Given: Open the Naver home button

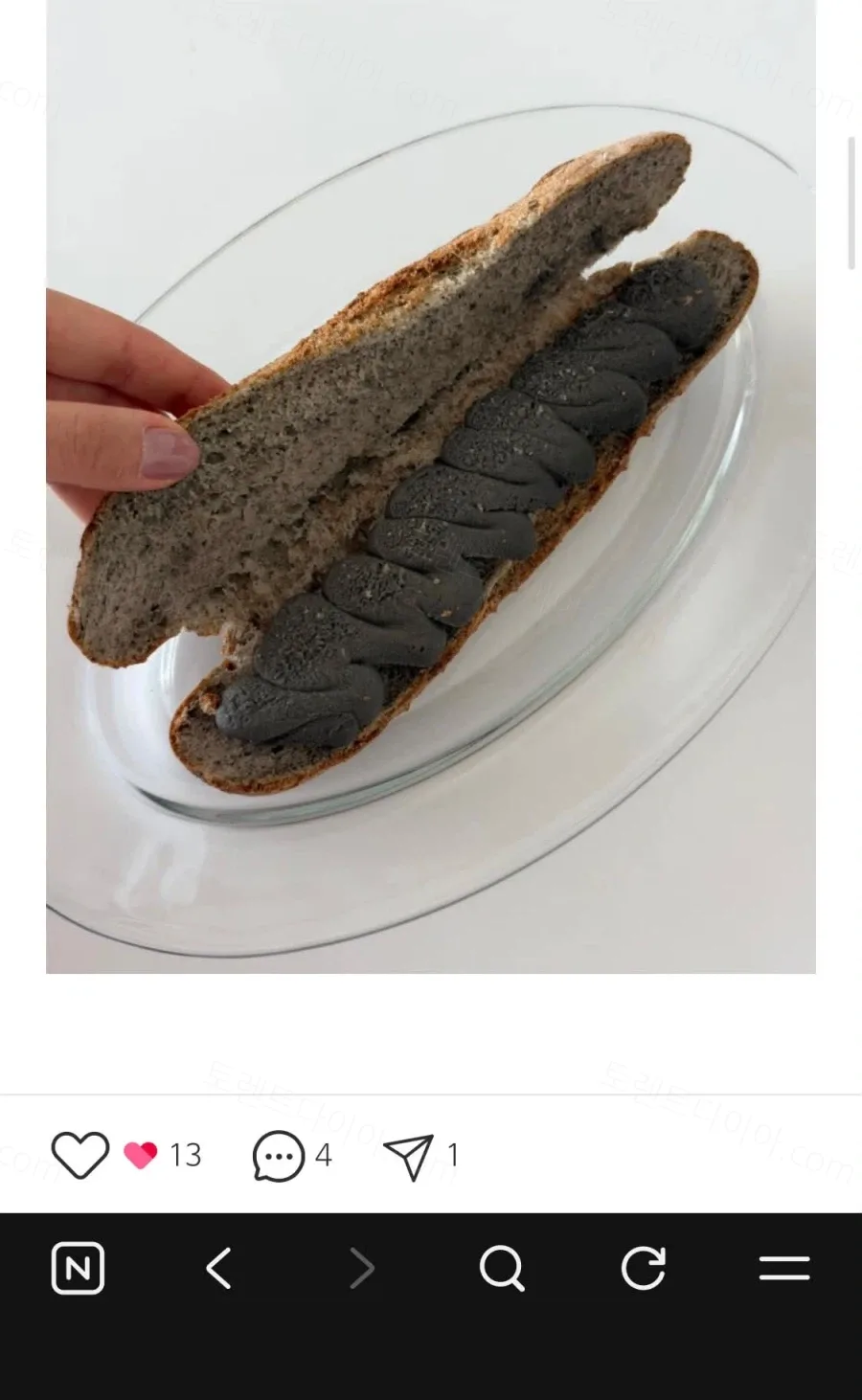Looking at the screenshot, I should point(78,1269).
